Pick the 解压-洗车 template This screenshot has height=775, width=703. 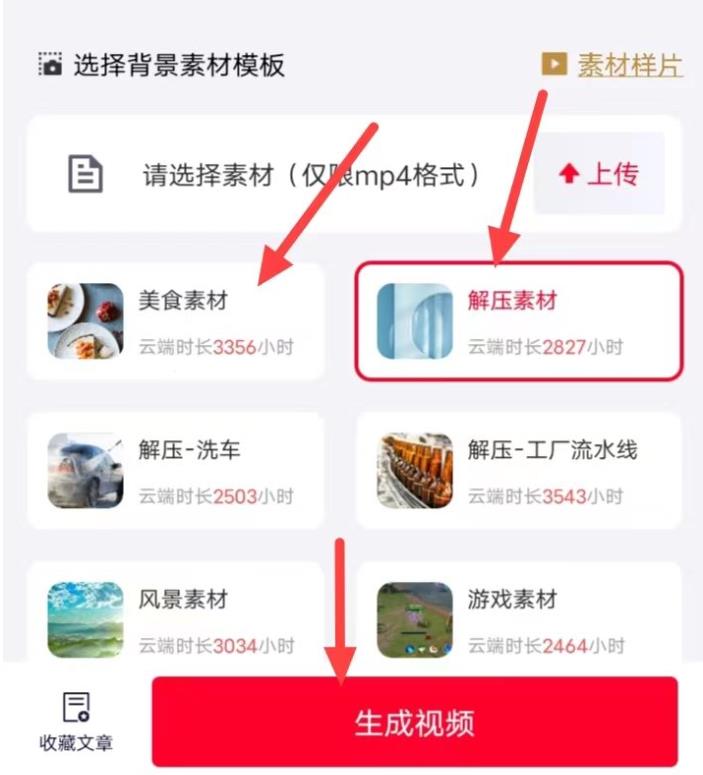176,470
